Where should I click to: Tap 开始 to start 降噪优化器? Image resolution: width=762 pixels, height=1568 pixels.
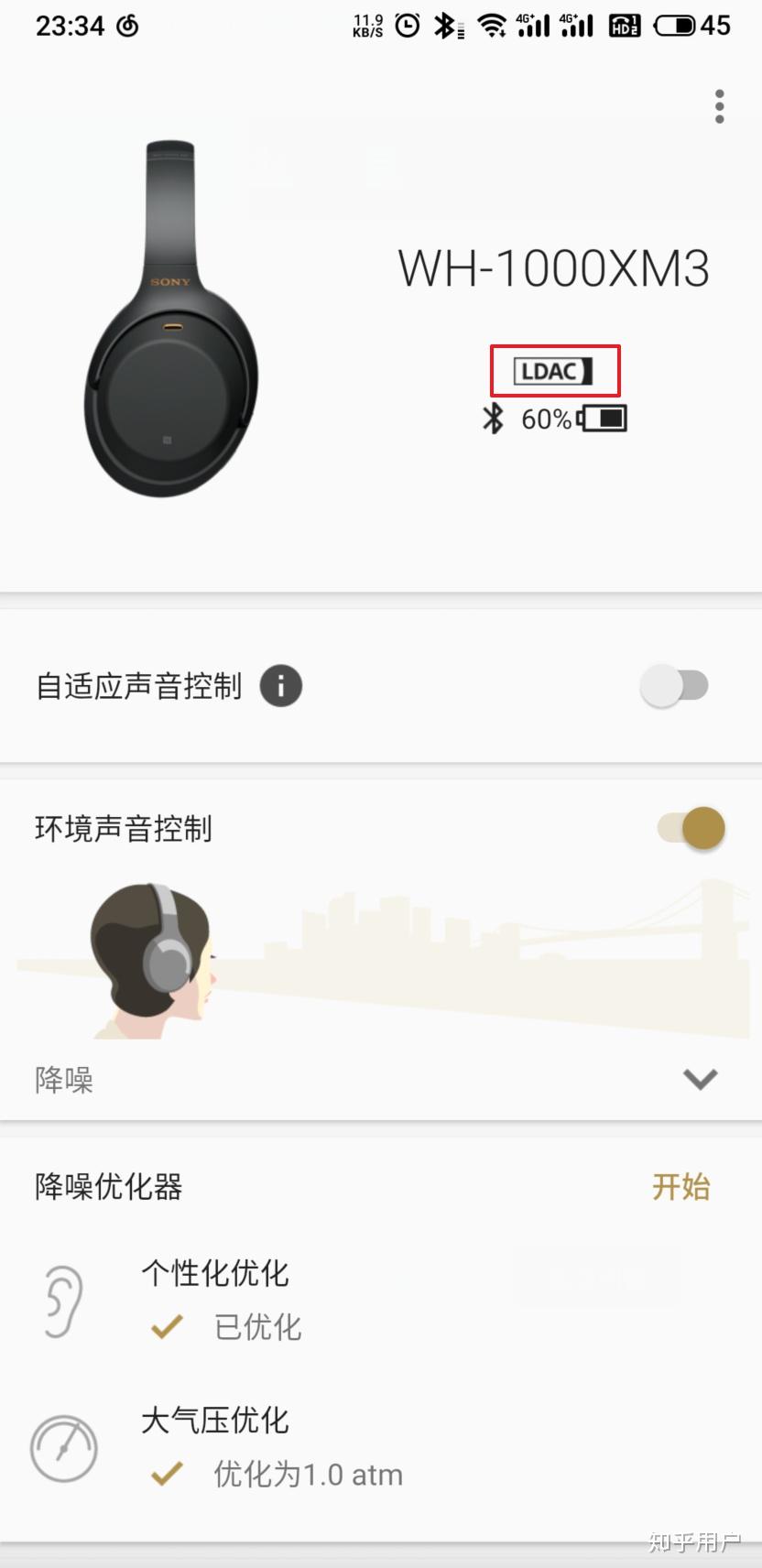tap(680, 1187)
